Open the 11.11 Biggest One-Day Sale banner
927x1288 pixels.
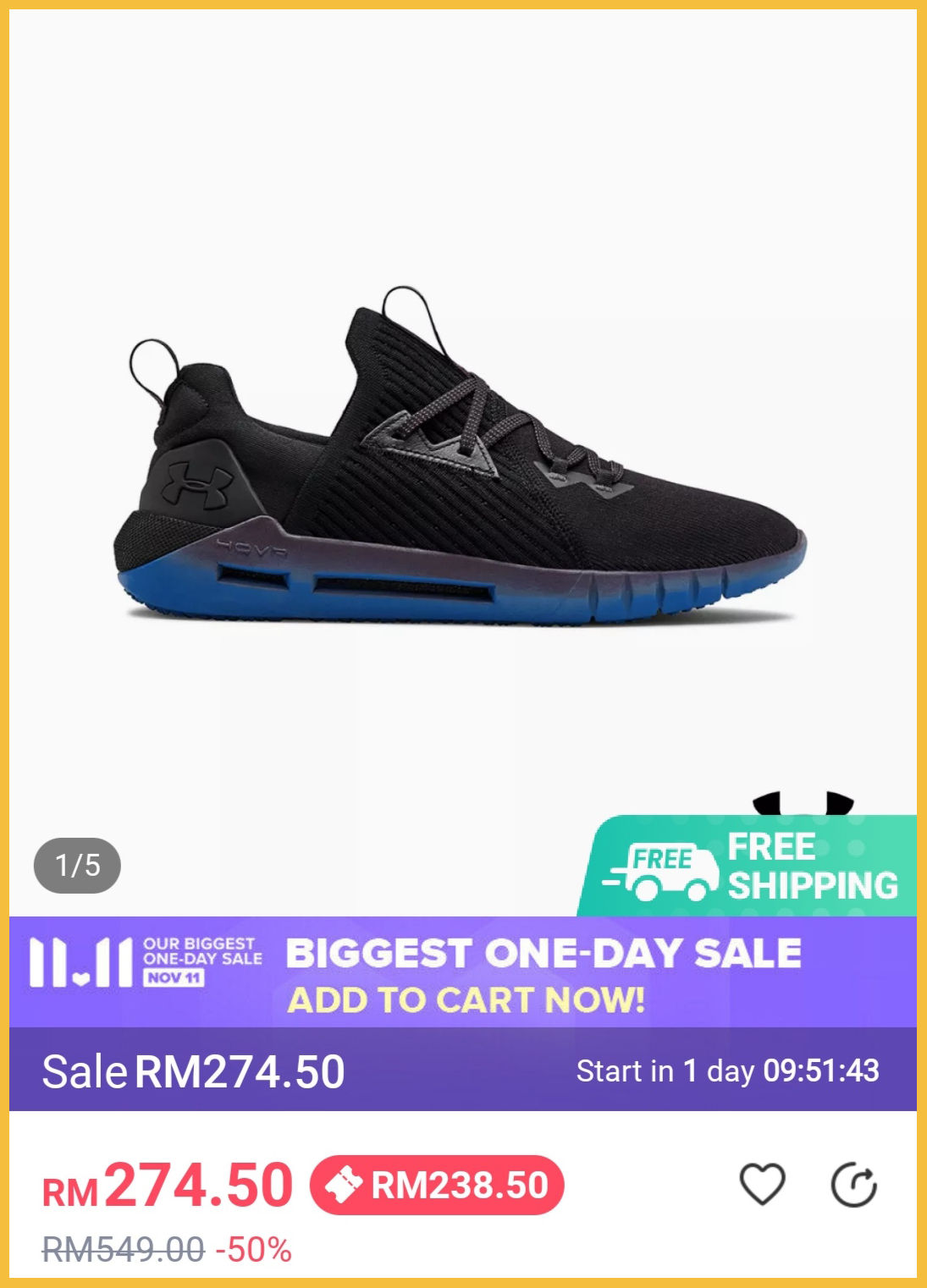(461, 972)
